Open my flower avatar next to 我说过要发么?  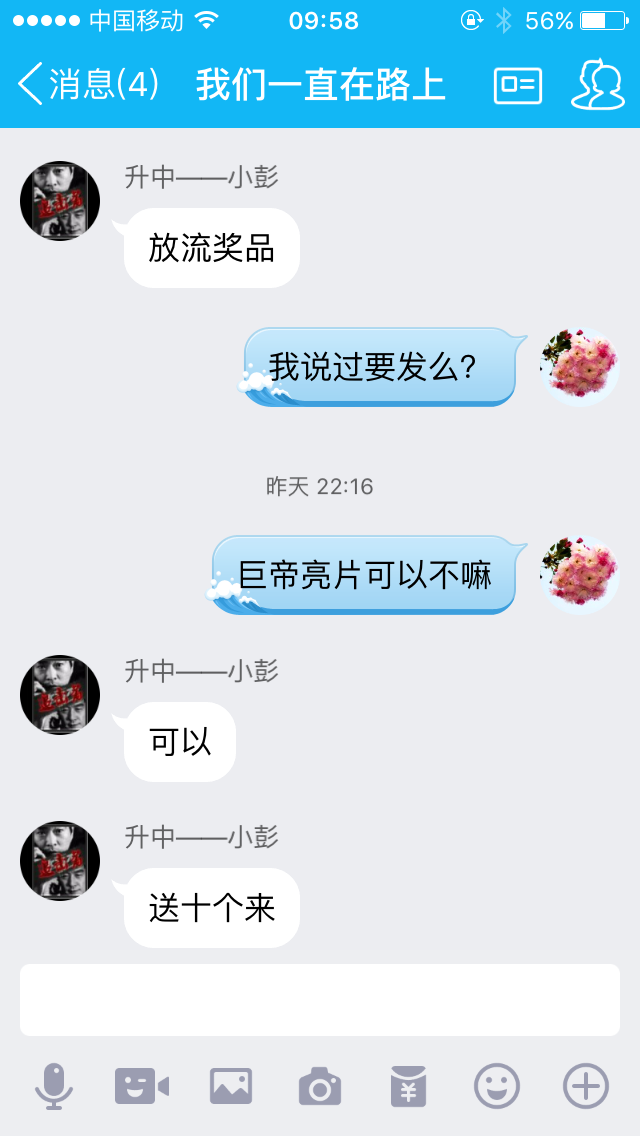(x=579, y=367)
